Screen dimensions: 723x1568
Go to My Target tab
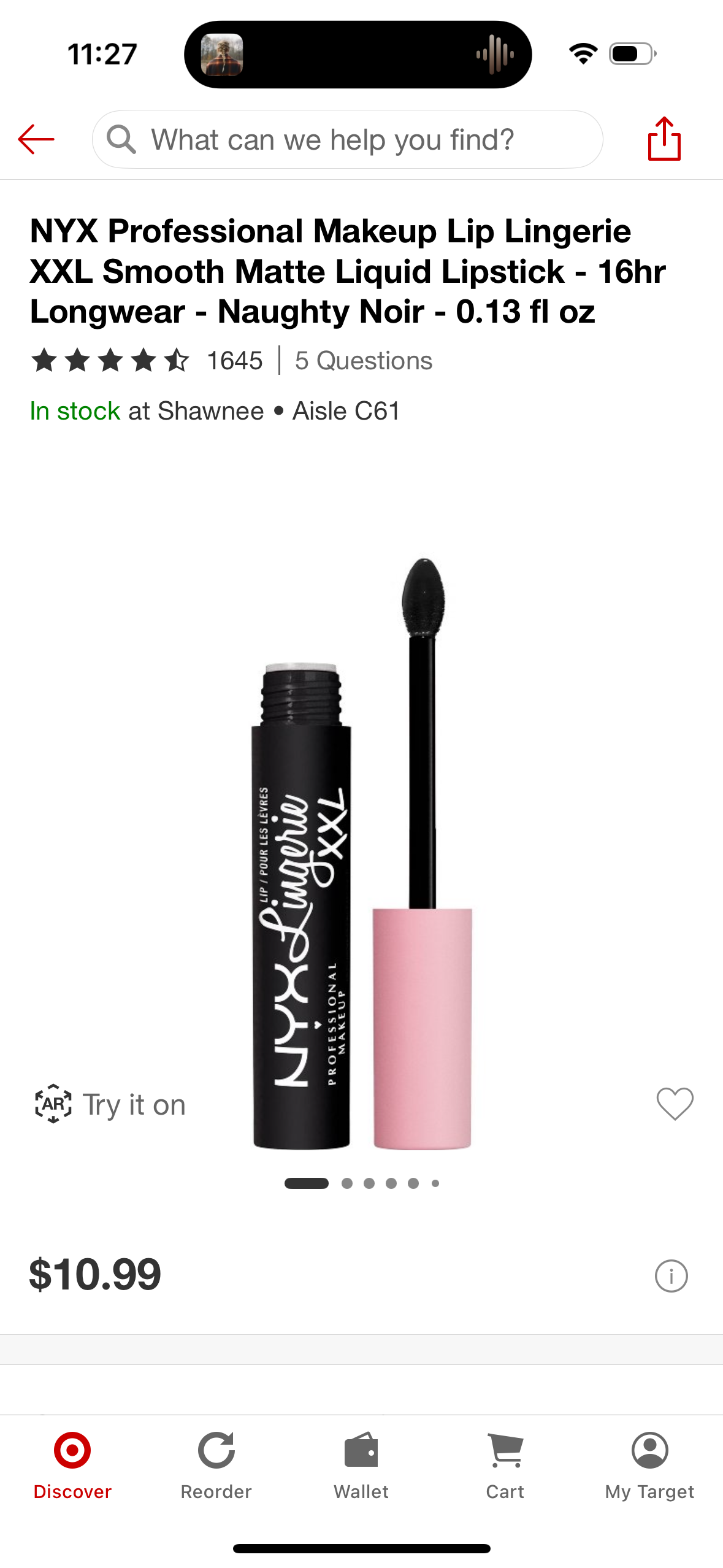[649, 1464]
